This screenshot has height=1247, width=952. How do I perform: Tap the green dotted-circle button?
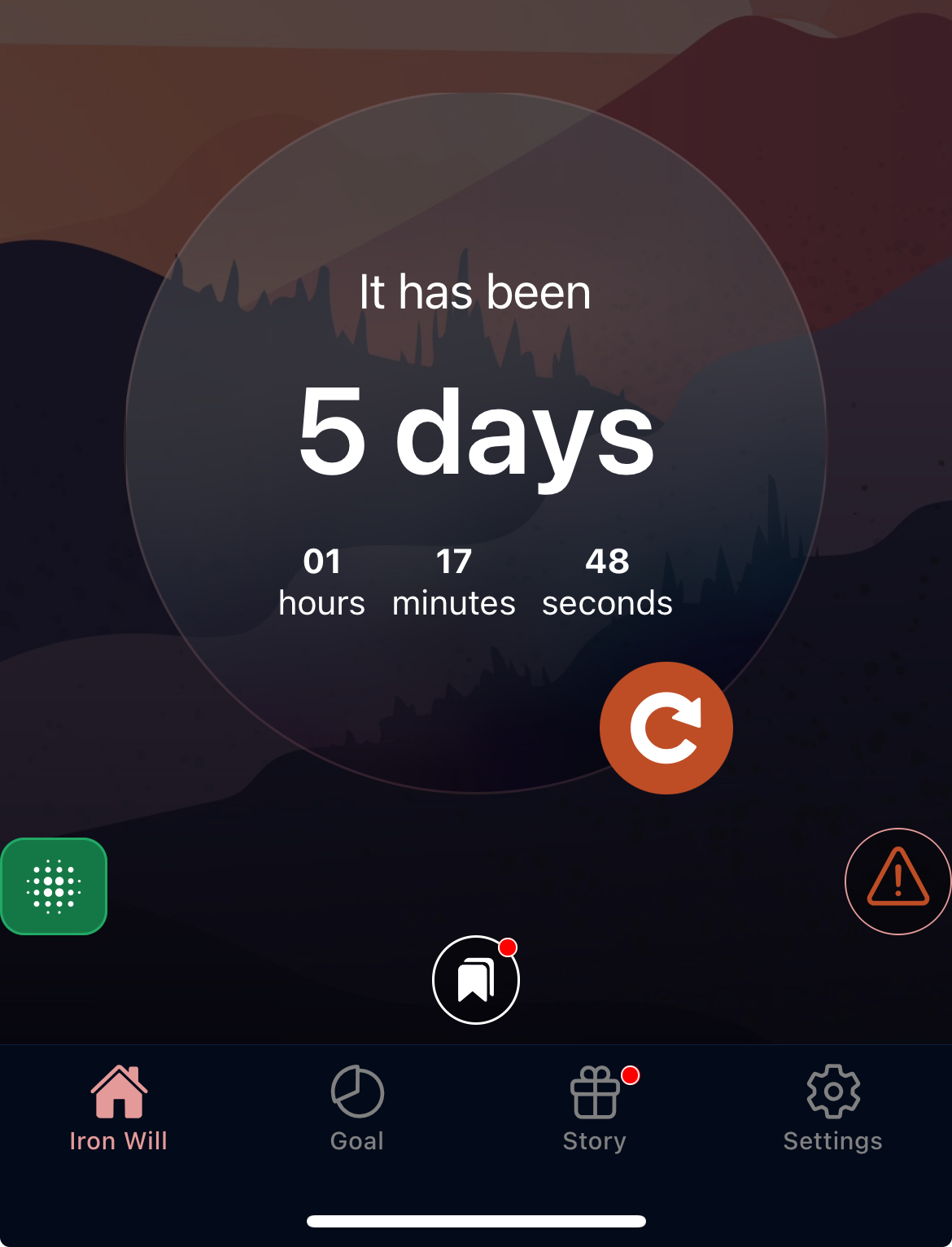click(54, 886)
